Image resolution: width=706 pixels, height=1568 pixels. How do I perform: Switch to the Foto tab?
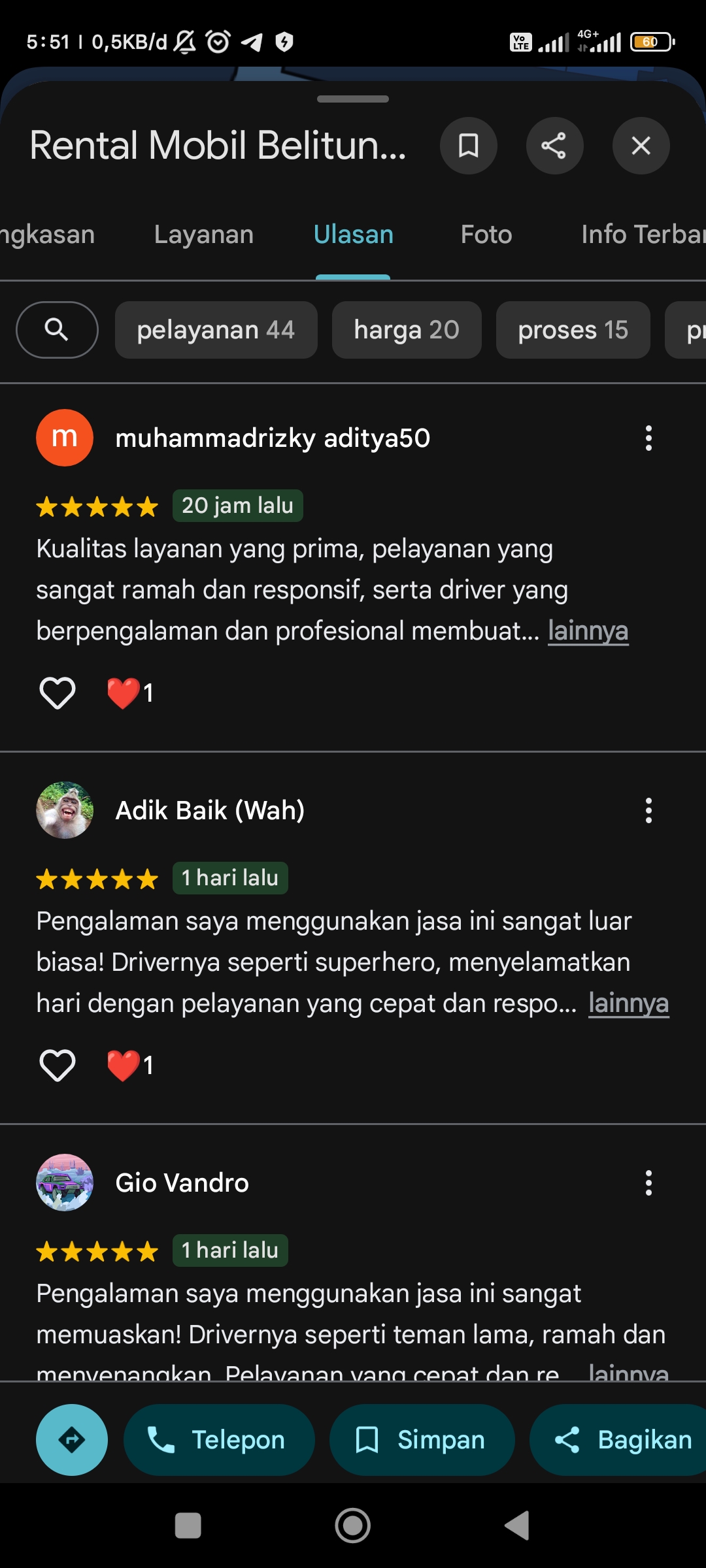click(x=486, y=235)
